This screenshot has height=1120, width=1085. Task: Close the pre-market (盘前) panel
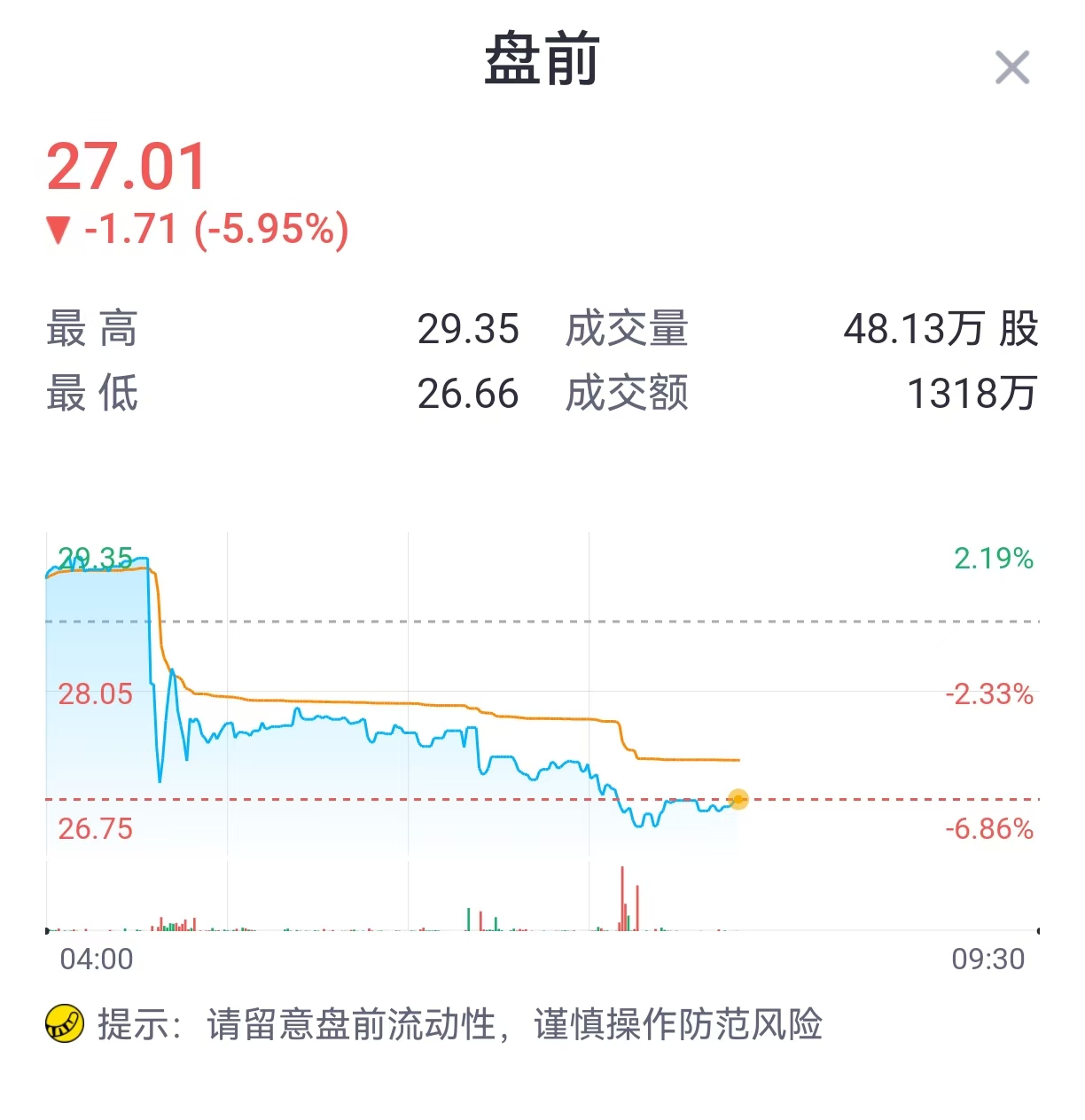tap(1011, 67)
